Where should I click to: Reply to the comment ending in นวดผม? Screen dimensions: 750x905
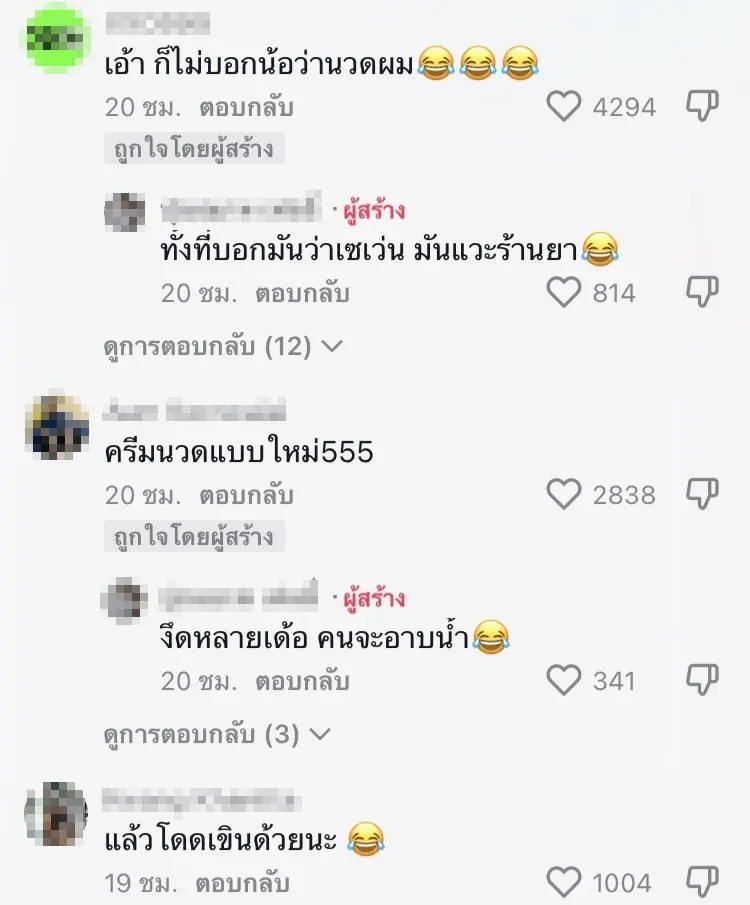pos(246,106)
